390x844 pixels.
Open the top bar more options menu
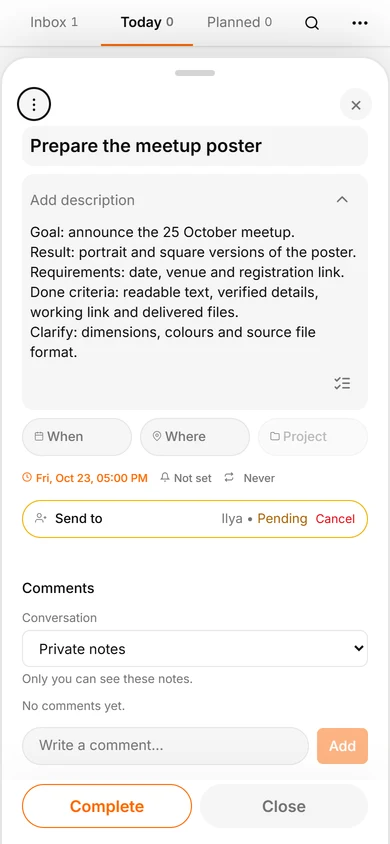coord(360,23)
